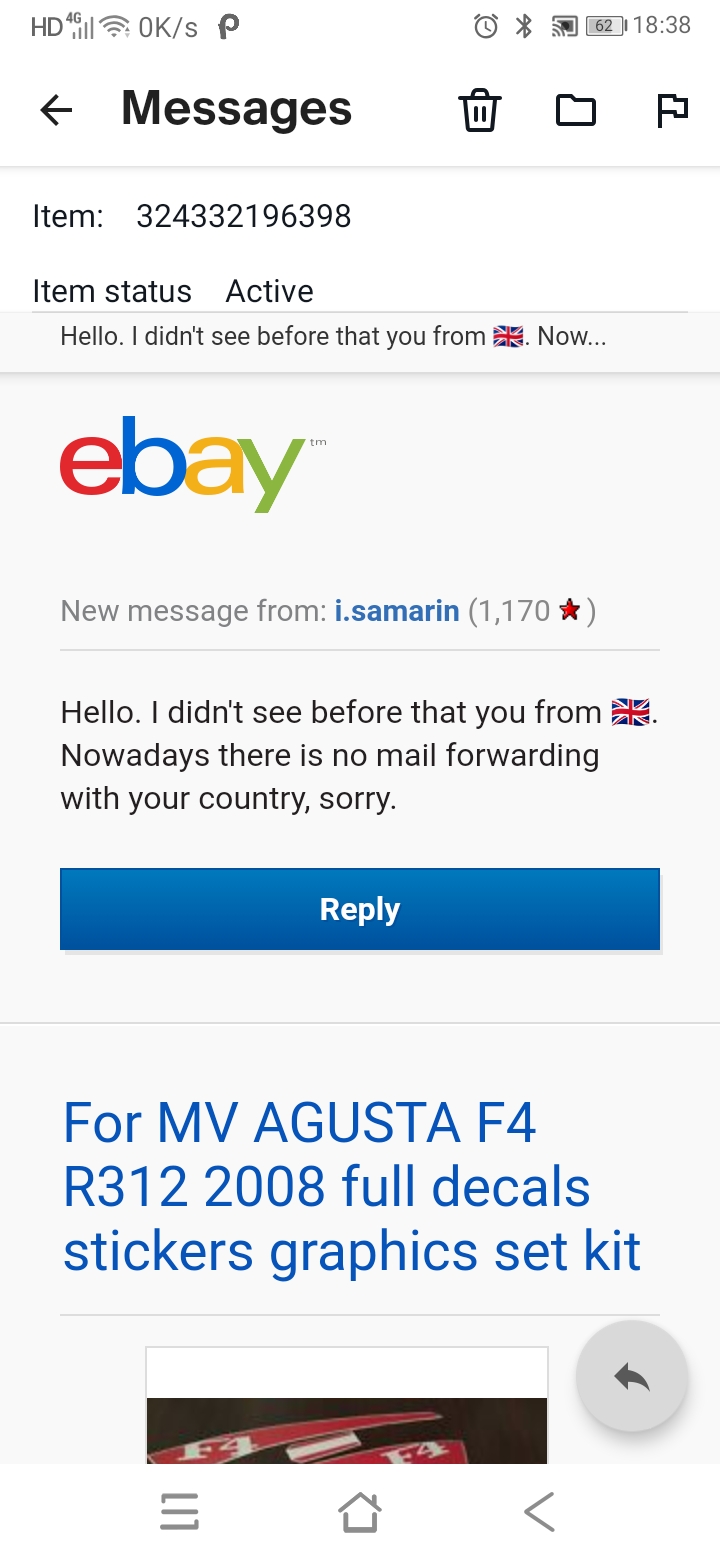Delete this message with the trash icon
The image size is (720, 1560).
click(479, 110)
